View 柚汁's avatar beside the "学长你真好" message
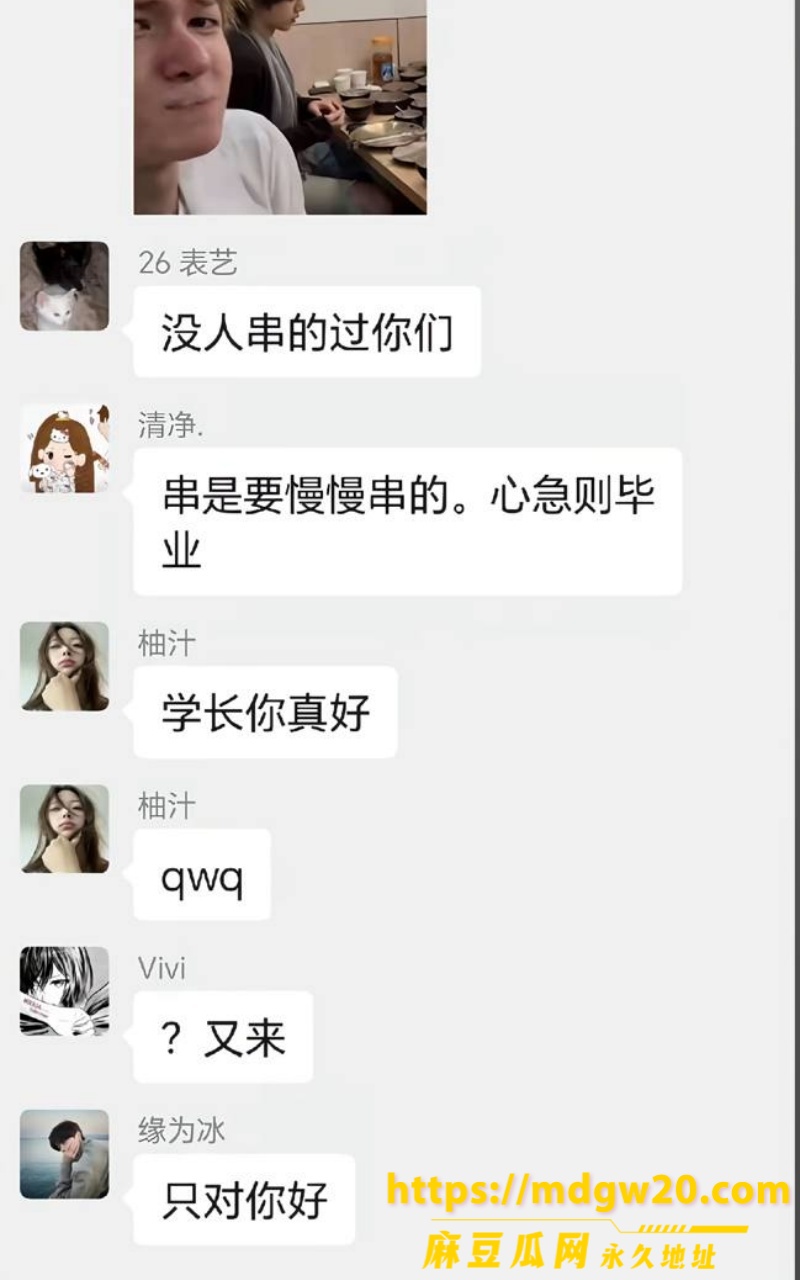Viewport: 800px width, 1280px height. coord(65,666)
